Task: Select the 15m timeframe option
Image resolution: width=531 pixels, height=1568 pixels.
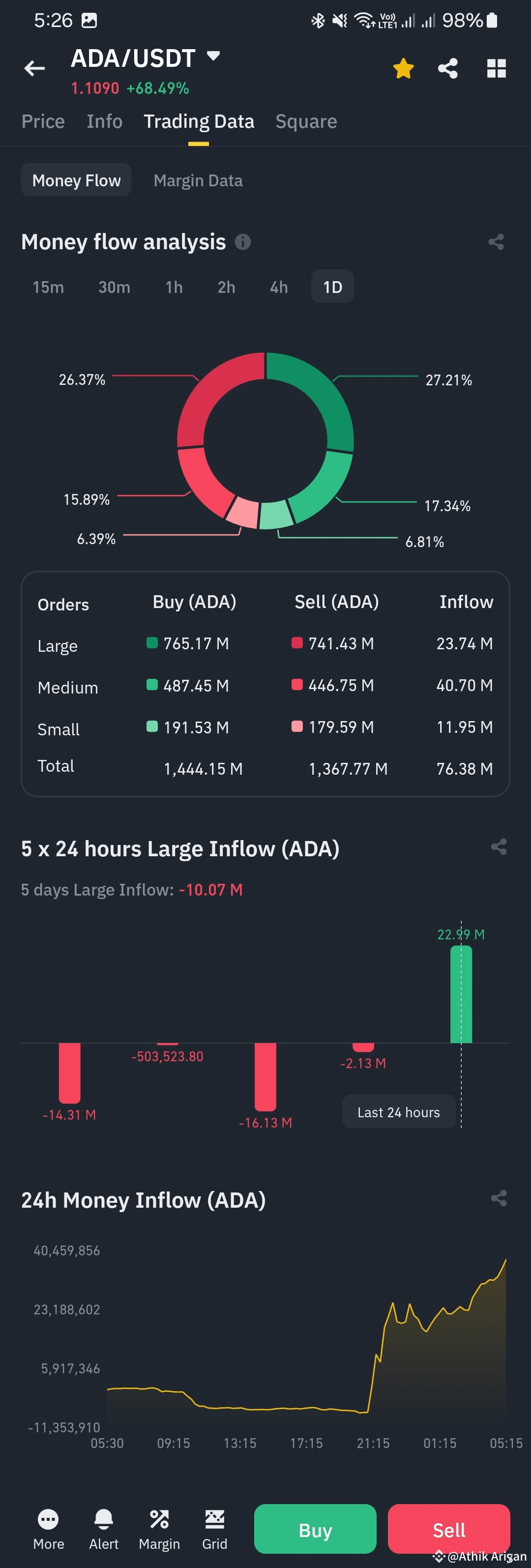Action: click(48, 287)
